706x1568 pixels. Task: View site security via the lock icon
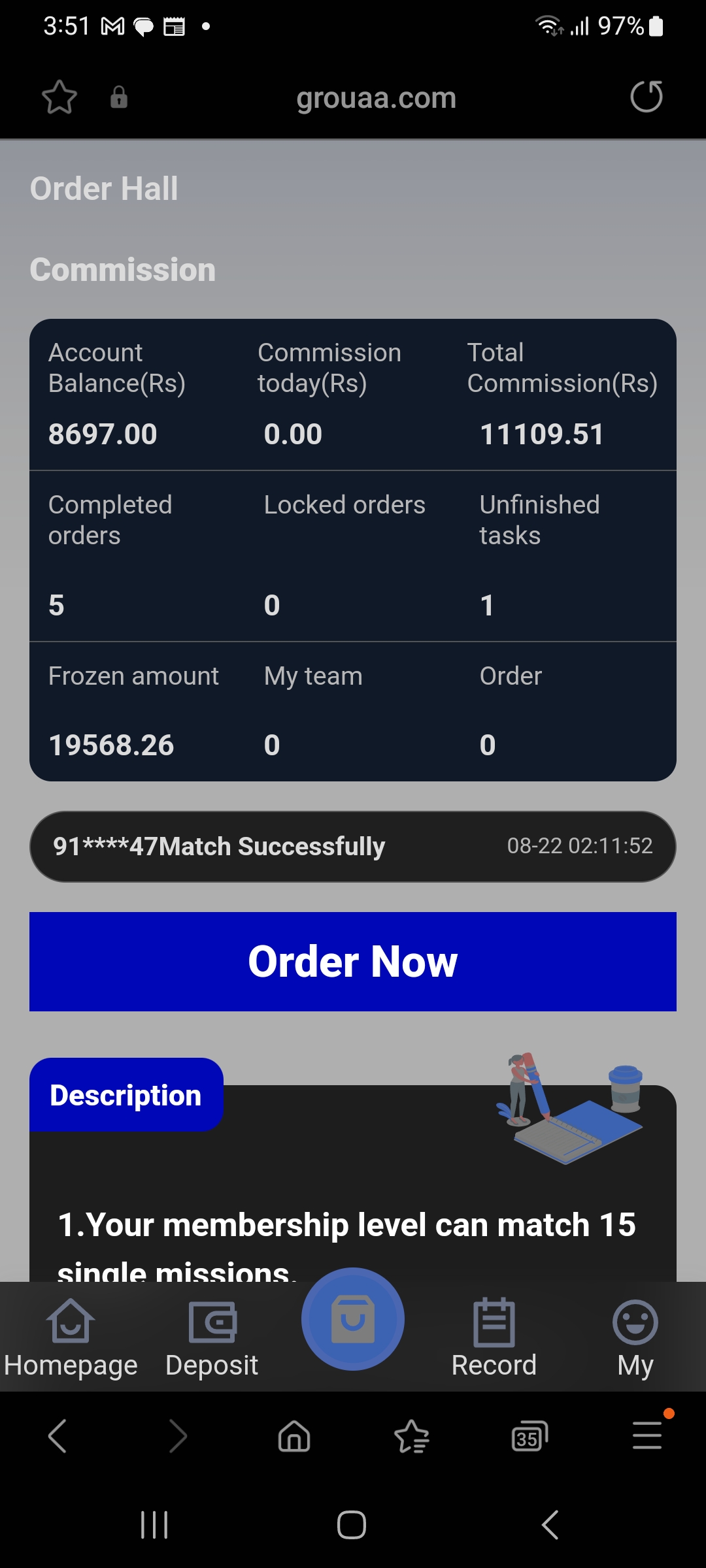point(118,97)
